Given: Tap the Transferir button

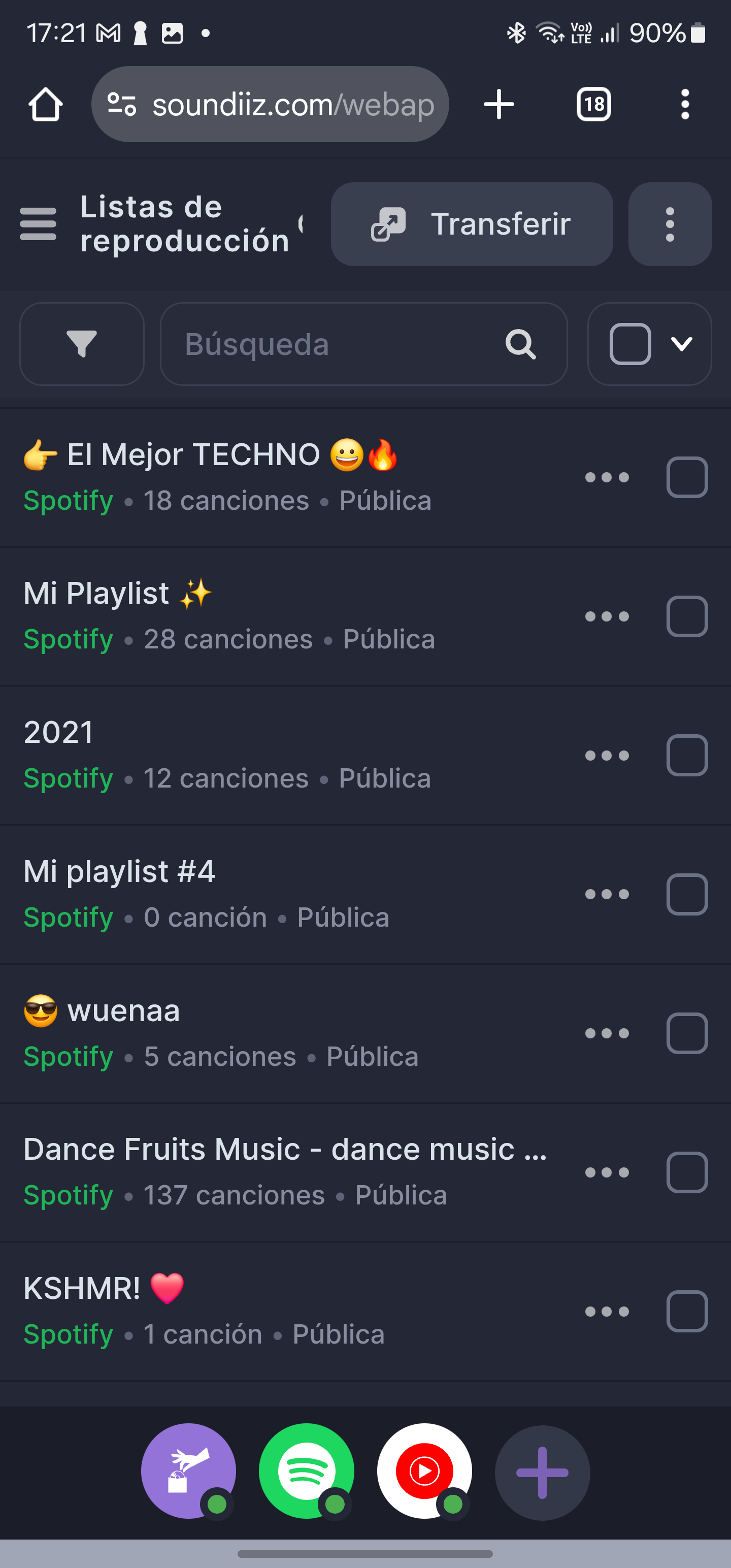Looking at the screenshot, I should (471, 223).
